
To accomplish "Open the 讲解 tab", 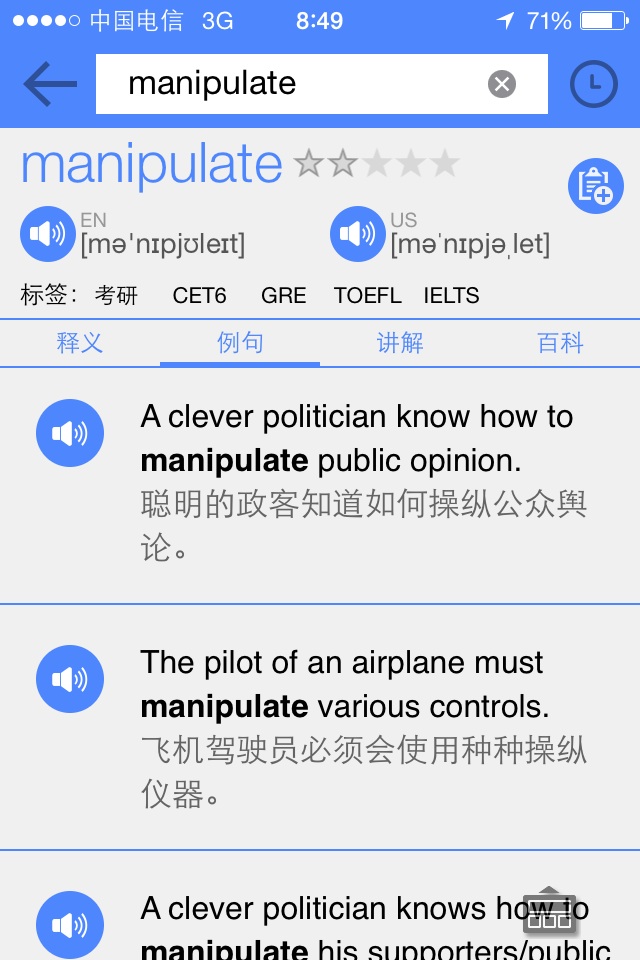I will click(400, 343).
